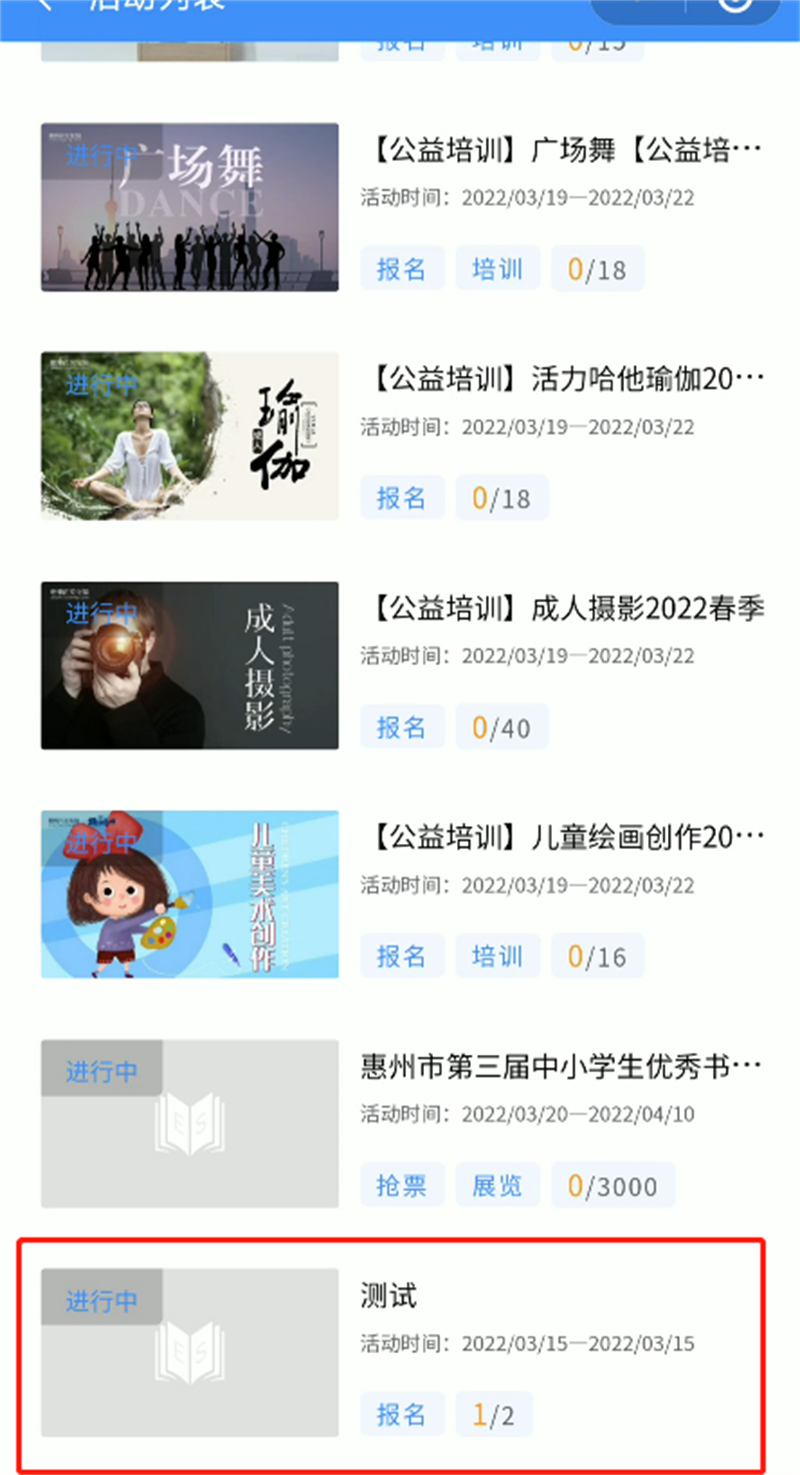The width and height of the screenshot is (800, 1475).
Task: Open the 广场舞 public training activity
Action: pos(560,152)
